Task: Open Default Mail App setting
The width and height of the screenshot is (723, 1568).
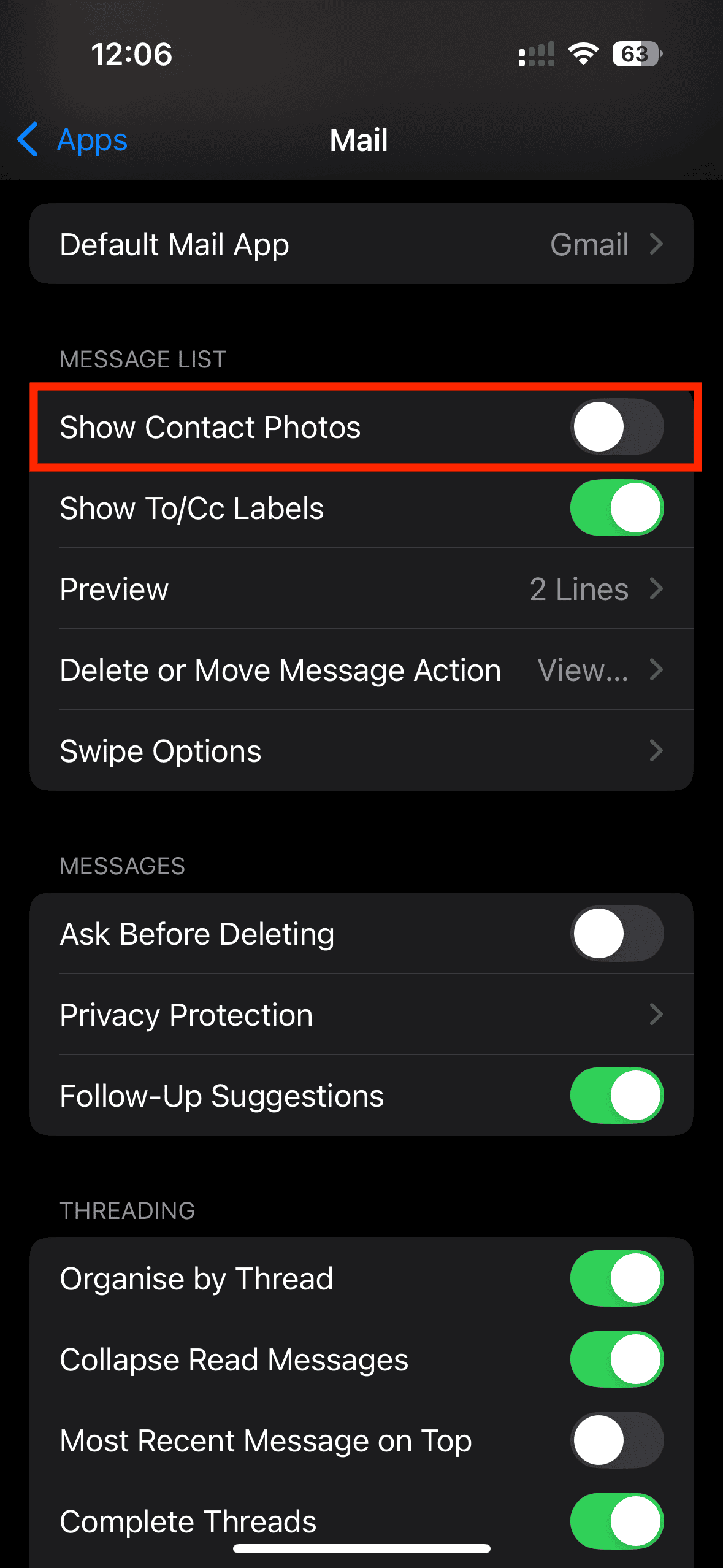Action: 361,244
